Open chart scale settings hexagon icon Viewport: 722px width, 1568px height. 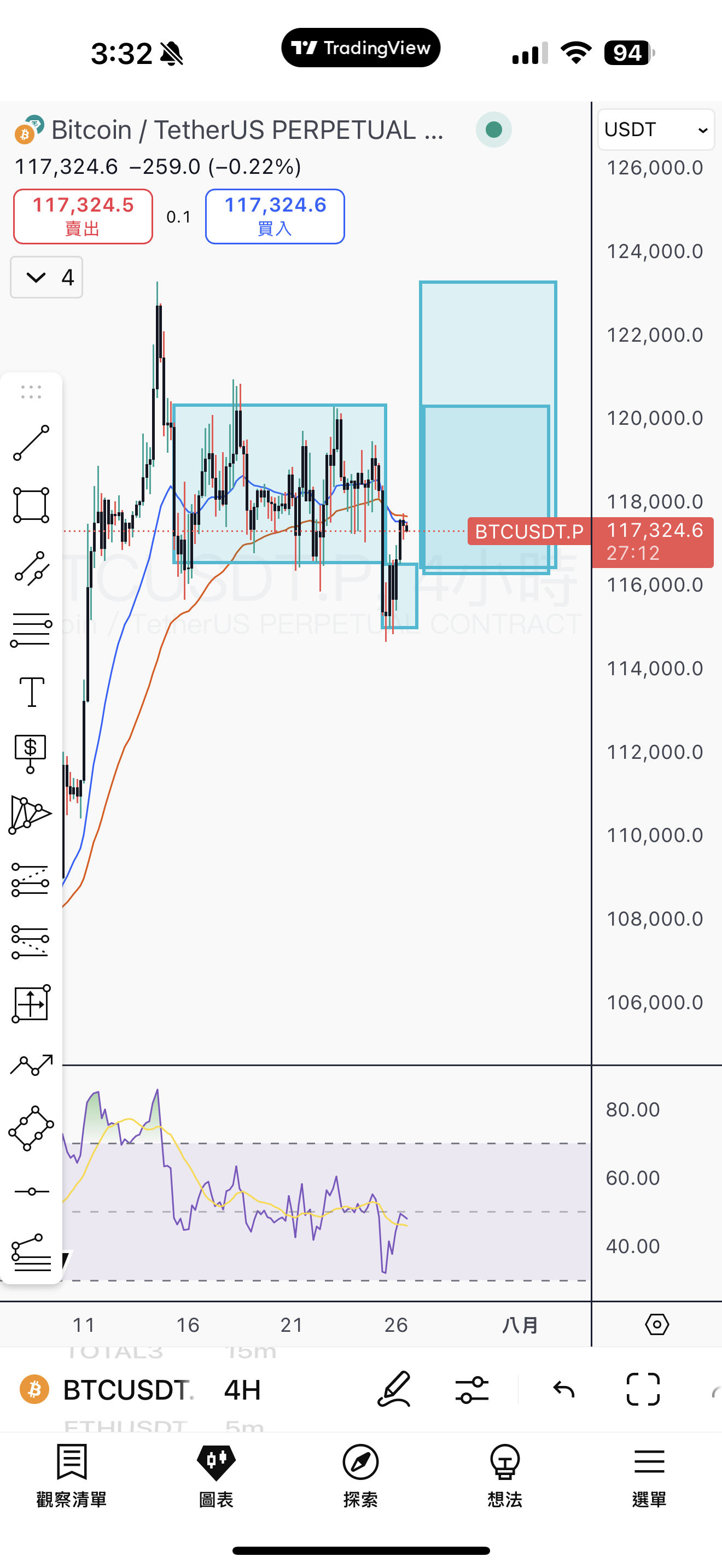(656, 1325)
